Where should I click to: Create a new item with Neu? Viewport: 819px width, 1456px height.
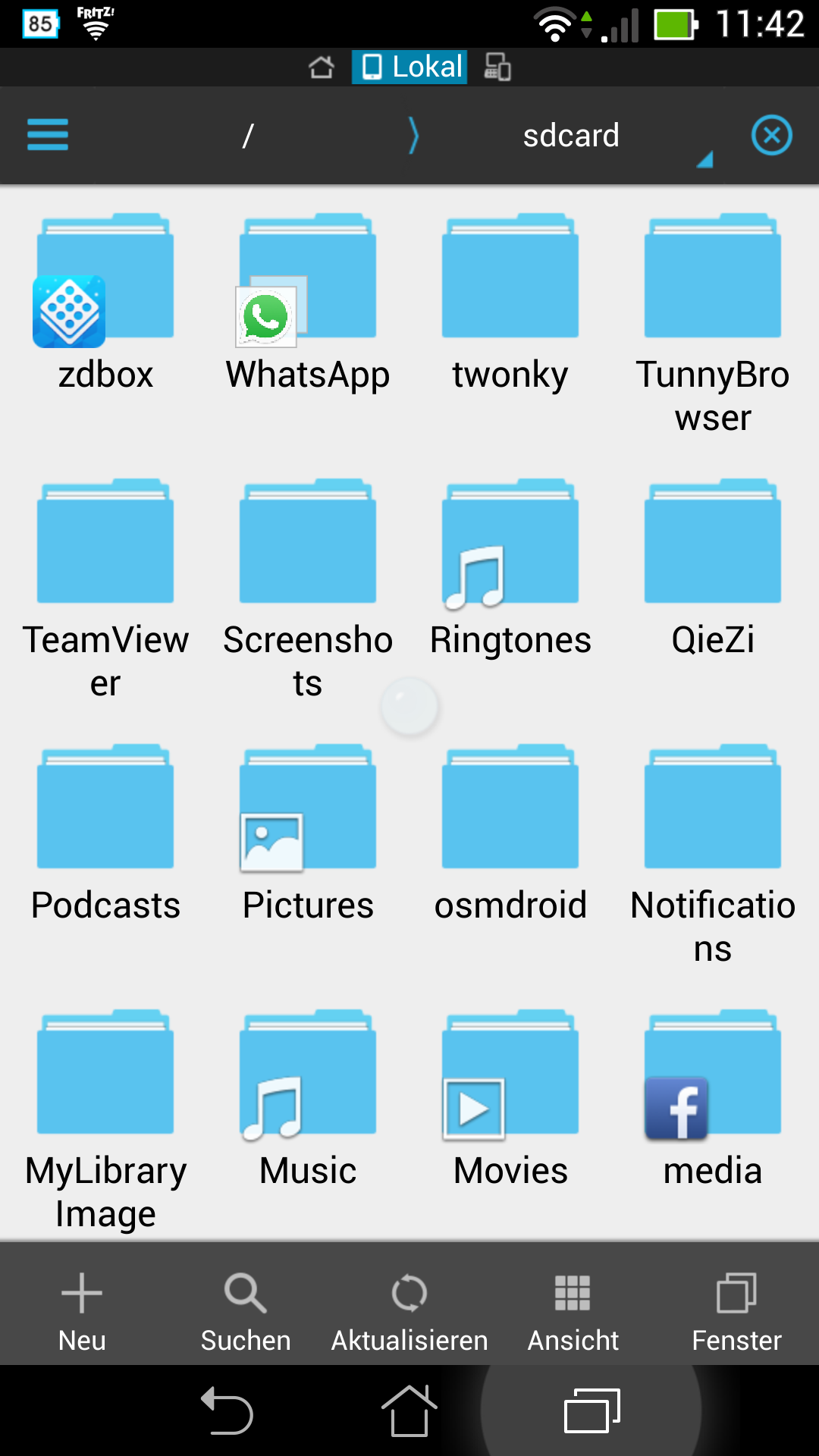(82, 1306)
